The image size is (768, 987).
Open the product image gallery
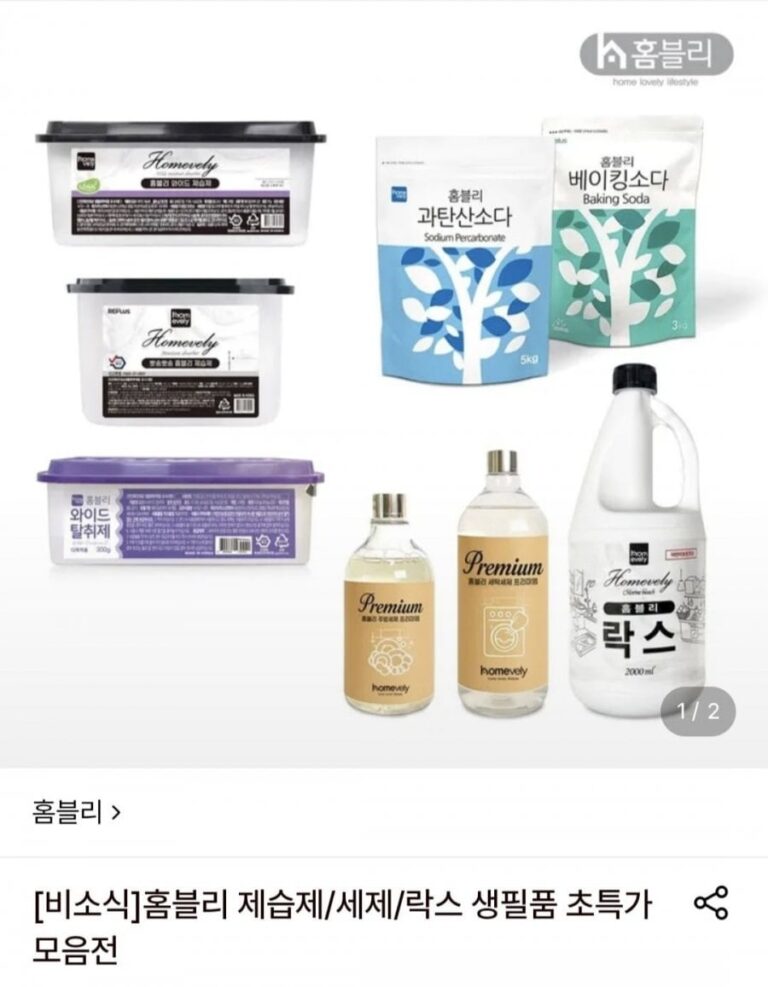tap(384, 384)
